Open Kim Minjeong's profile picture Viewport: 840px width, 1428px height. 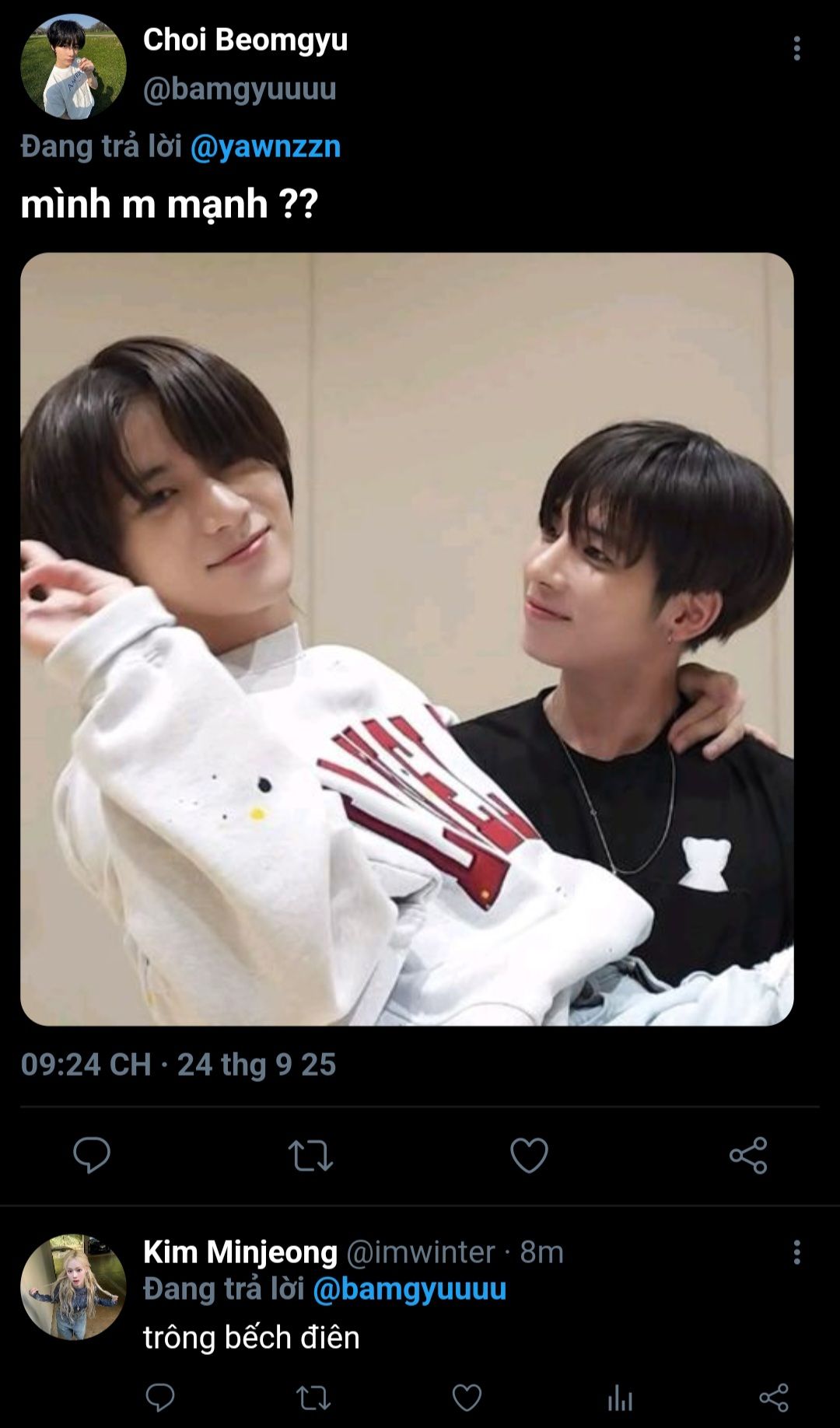(73, 1286)
